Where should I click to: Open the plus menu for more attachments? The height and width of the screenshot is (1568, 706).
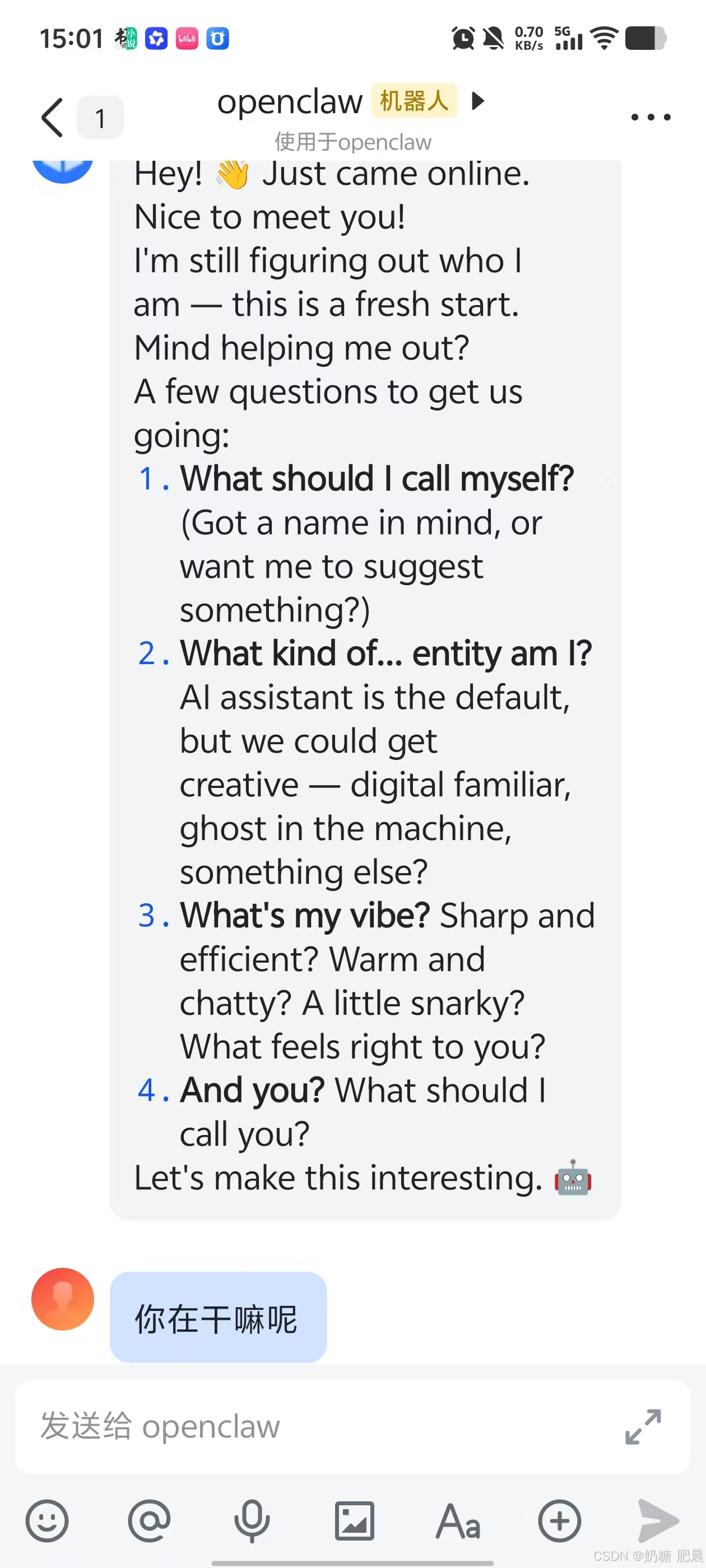pyautogui.click(x=559, y=1520)
